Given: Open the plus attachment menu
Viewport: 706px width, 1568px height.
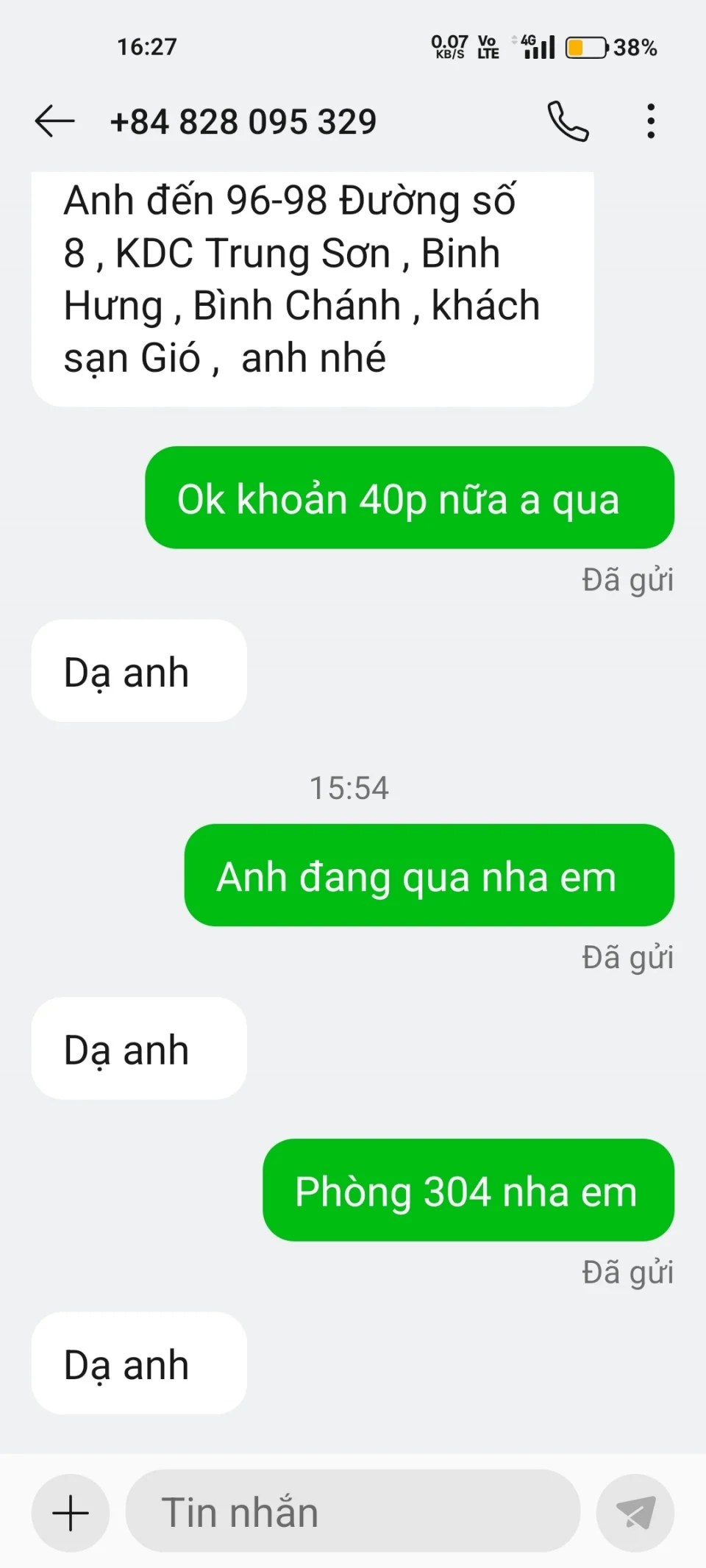Looking at the screenshot, I should pyautogui.click(x=71, y=1513).
